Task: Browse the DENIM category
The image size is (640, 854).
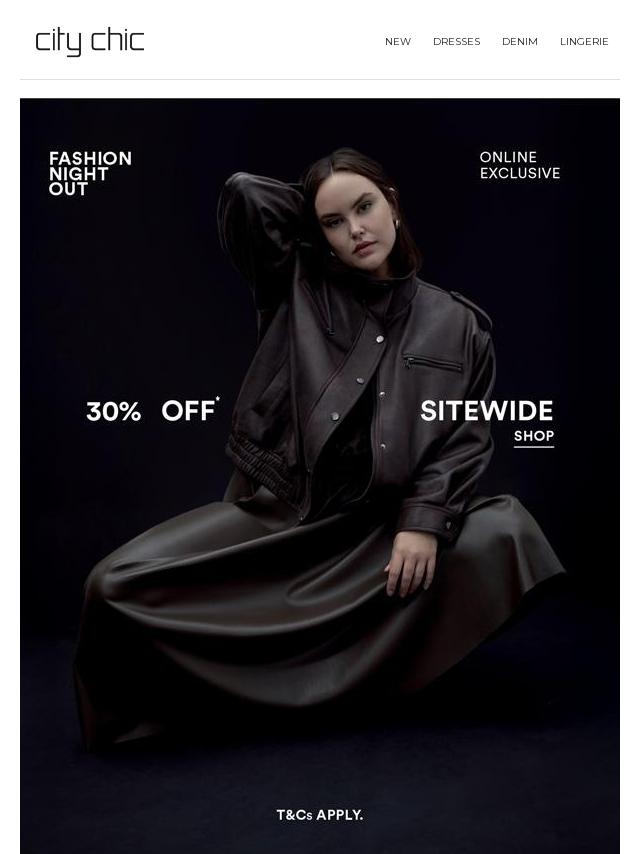Action: pos(519,42)
